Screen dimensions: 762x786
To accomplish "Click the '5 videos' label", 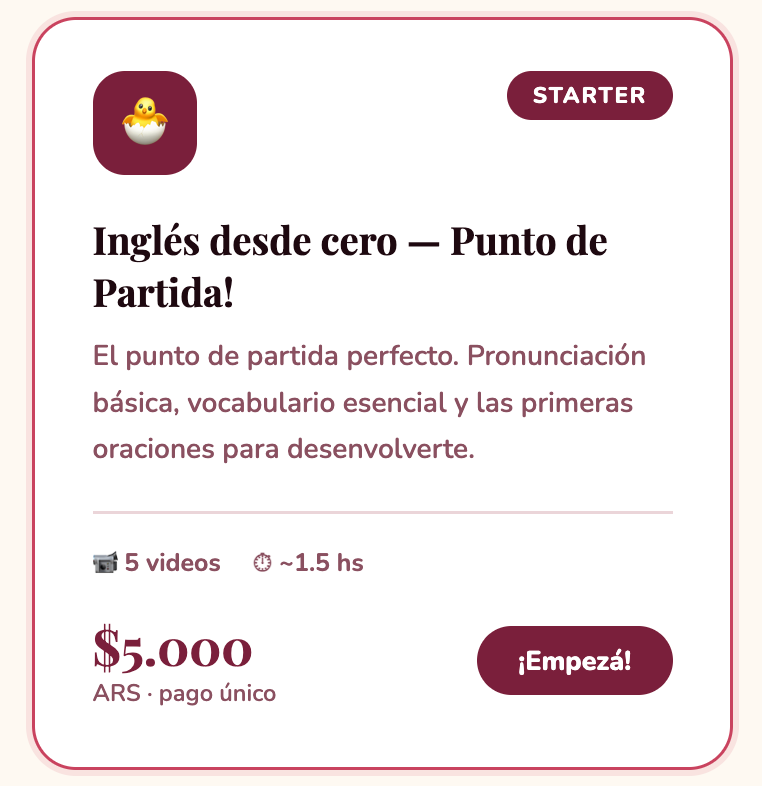I will pyautogui.click(x=170, y=563).
